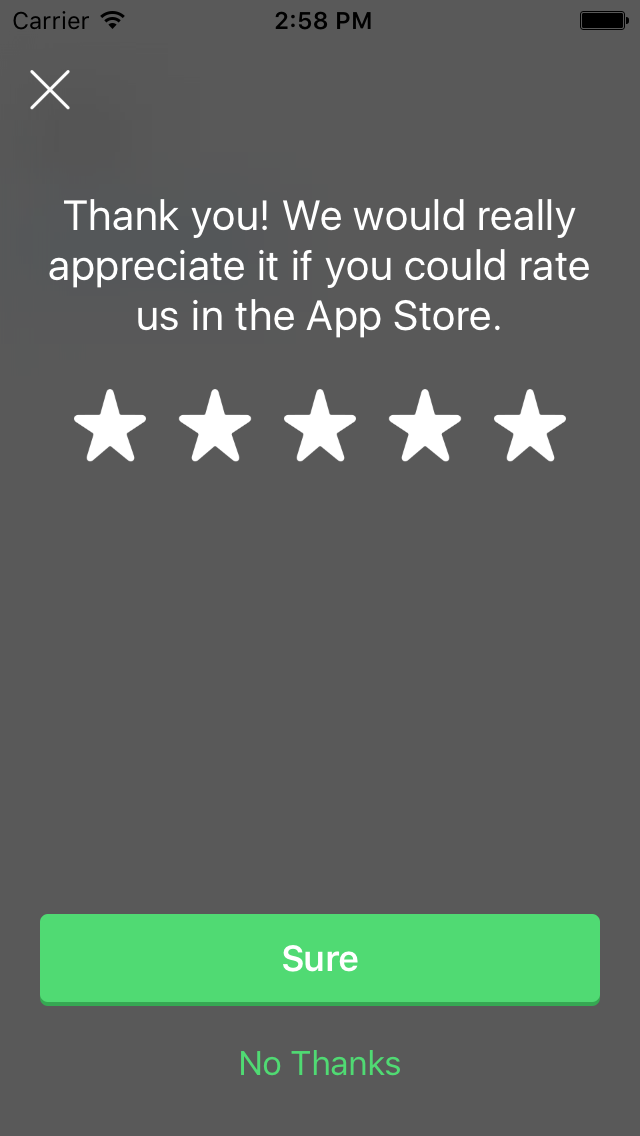Decline by choosing No Thanks
Viewport: 640px width, 1136px height.
click(320, 1063)
